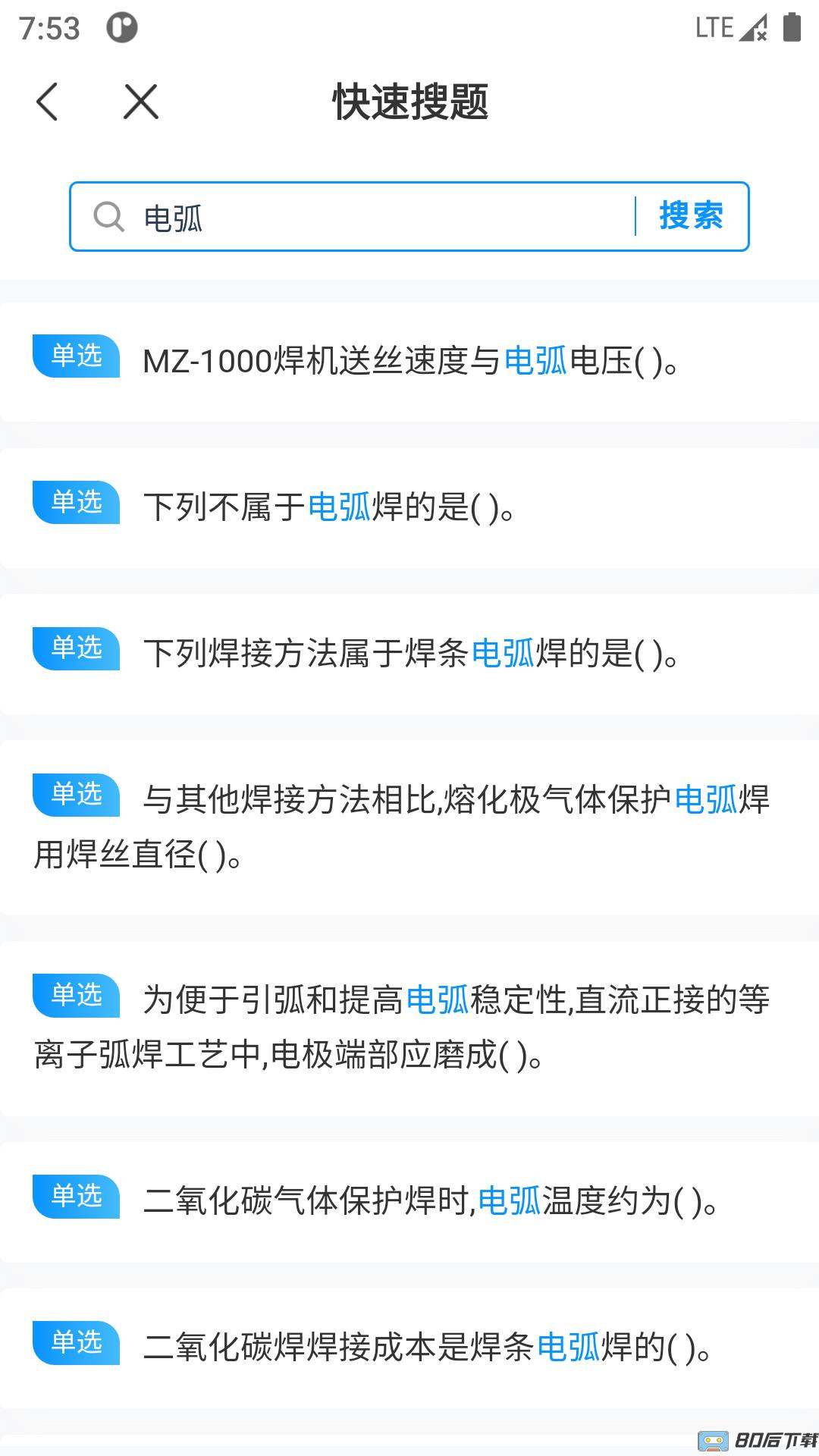This screenshot has height=1456, width=819.
Task: Tap the battery icon in the status bar
Action: click(x=791, y=27)
